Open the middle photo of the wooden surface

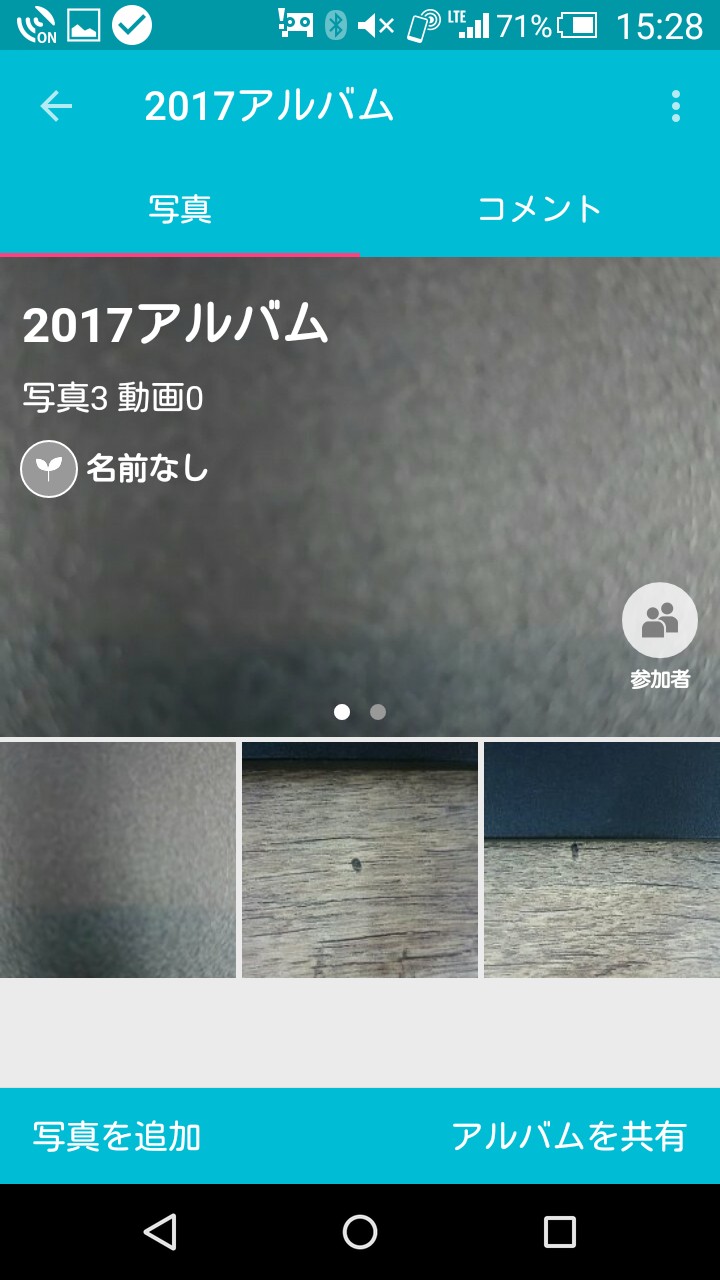[x=360, y=860]
